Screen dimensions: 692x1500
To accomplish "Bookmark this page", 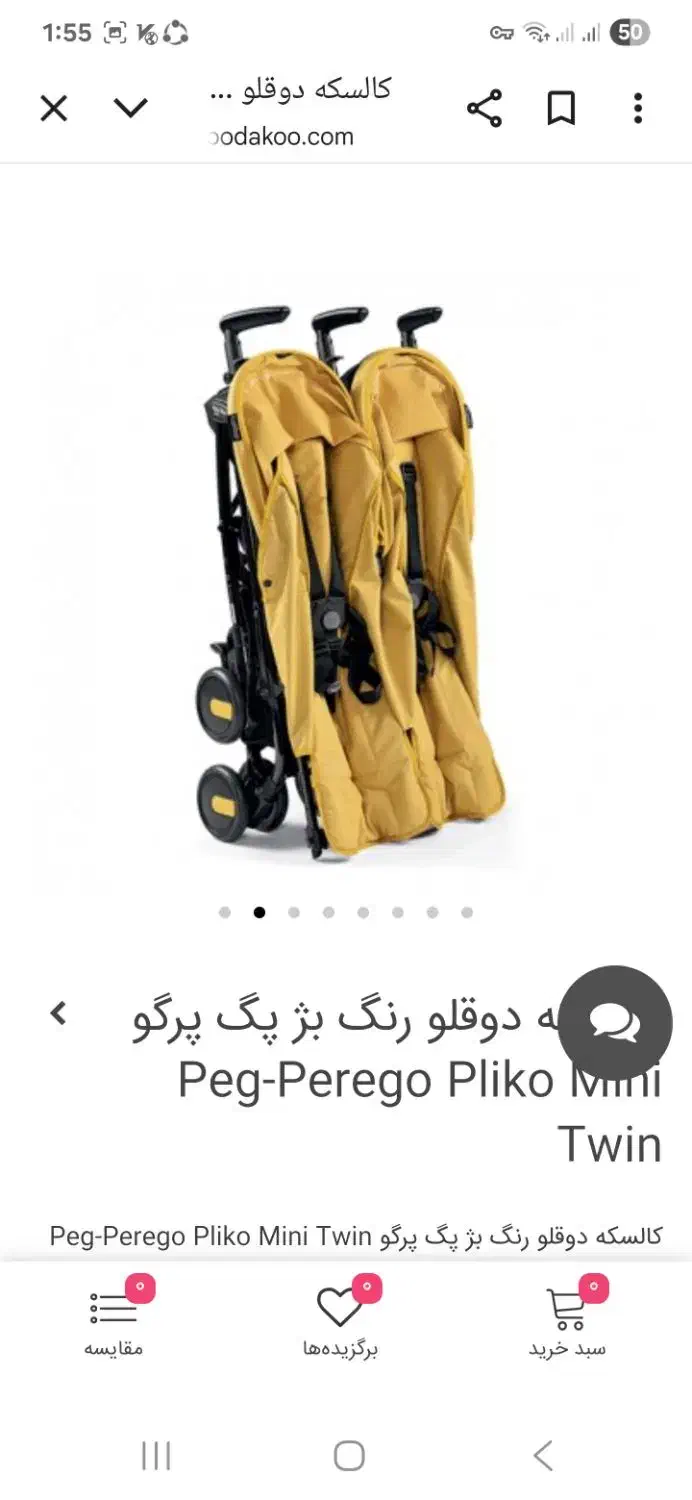I will (561, 108).
